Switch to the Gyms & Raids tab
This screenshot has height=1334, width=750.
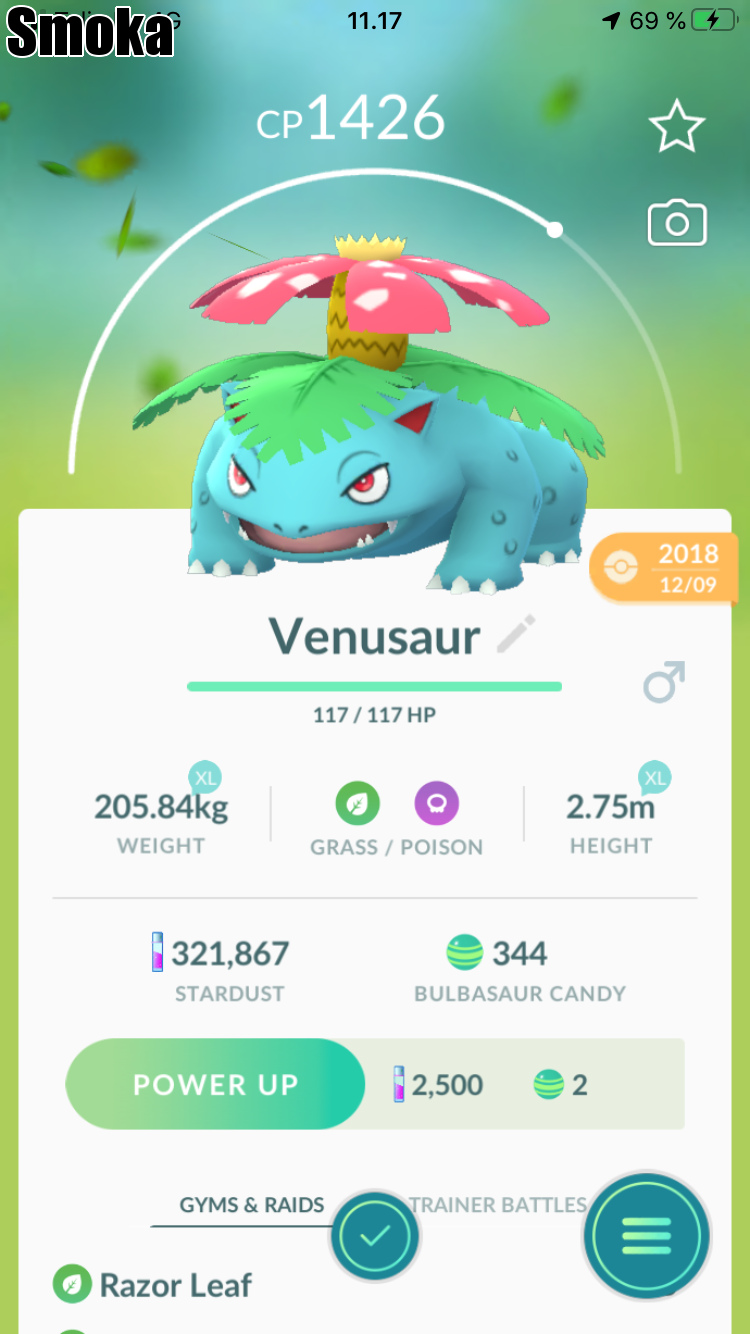point(251,1205)
